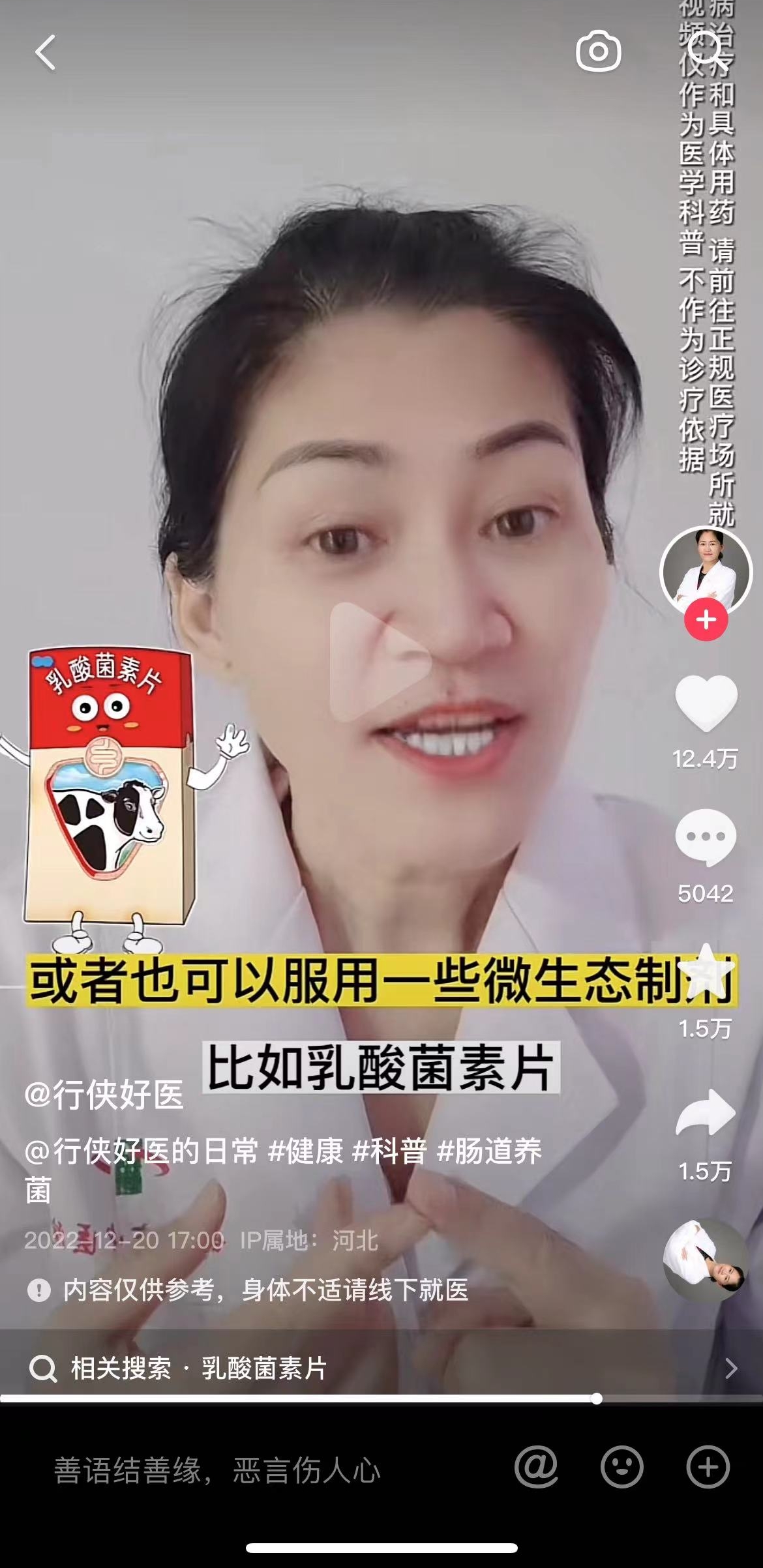The width and height of the screenshot is (763, 1568).
Task: Open the emoji picker in the comment bar
Action: (x=621, y=1467)
